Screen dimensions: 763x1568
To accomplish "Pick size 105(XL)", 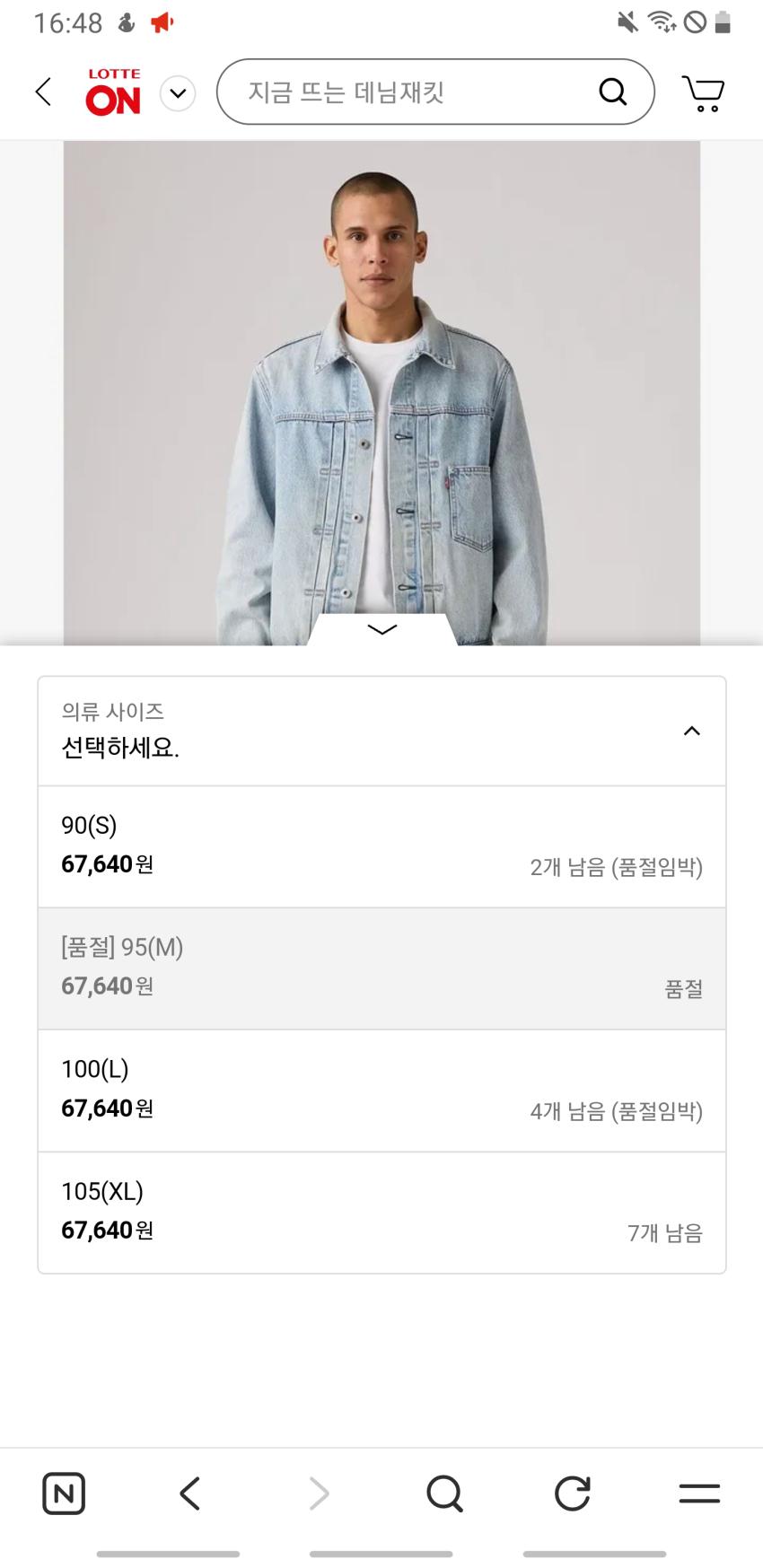I will [x=381, y=1213].
